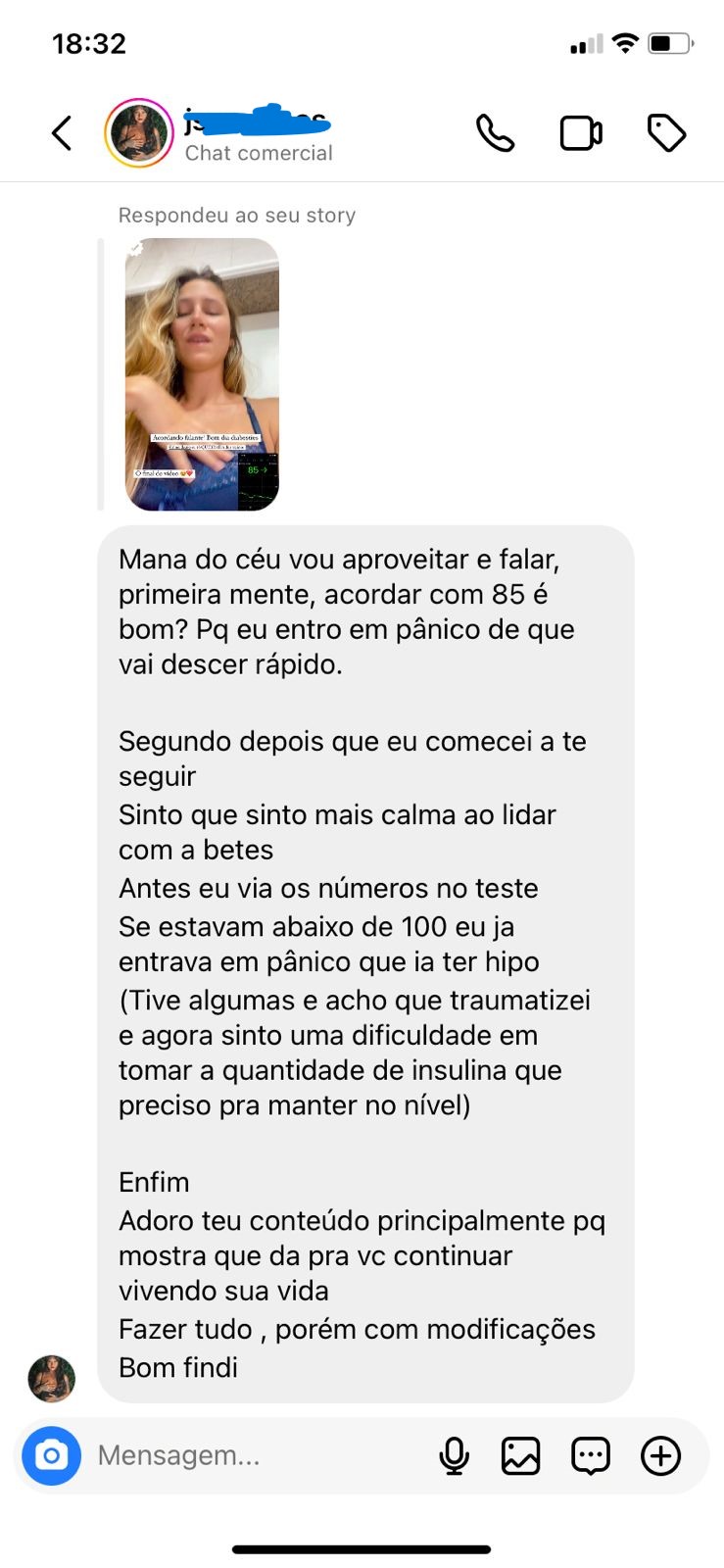Open the plus more options button

pyautogui.click(x=660, y=1455)
